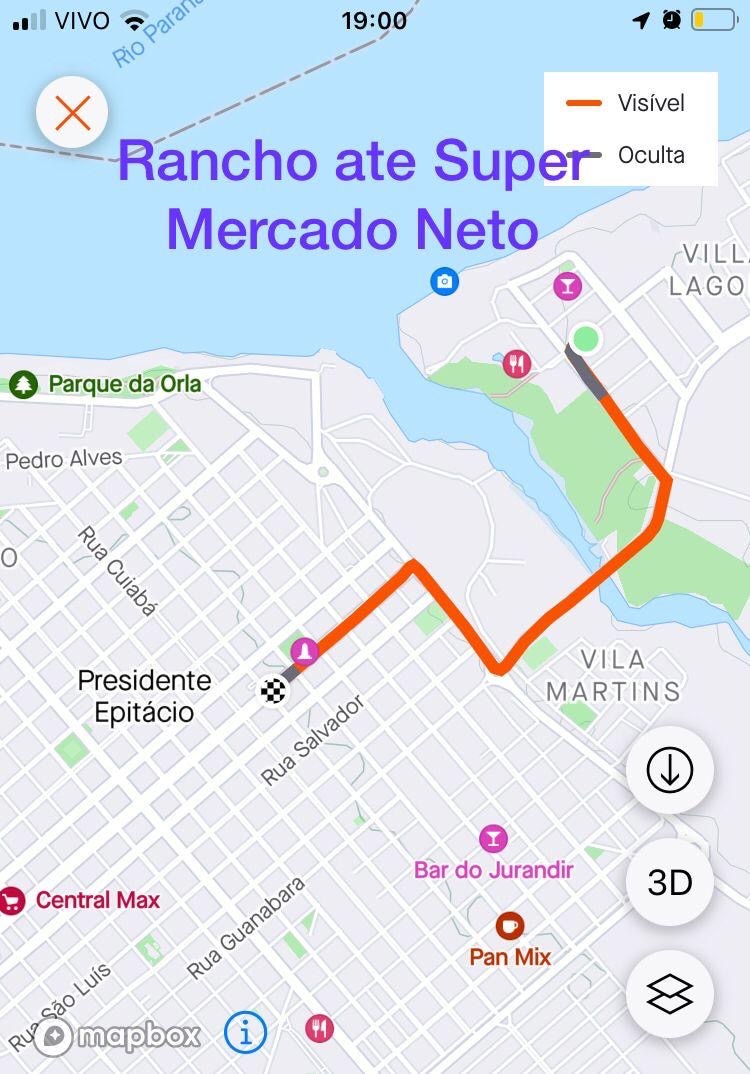Open the Mapbox attribution info icon
The image size is (750, 1074).
(x=245, y=1031)
